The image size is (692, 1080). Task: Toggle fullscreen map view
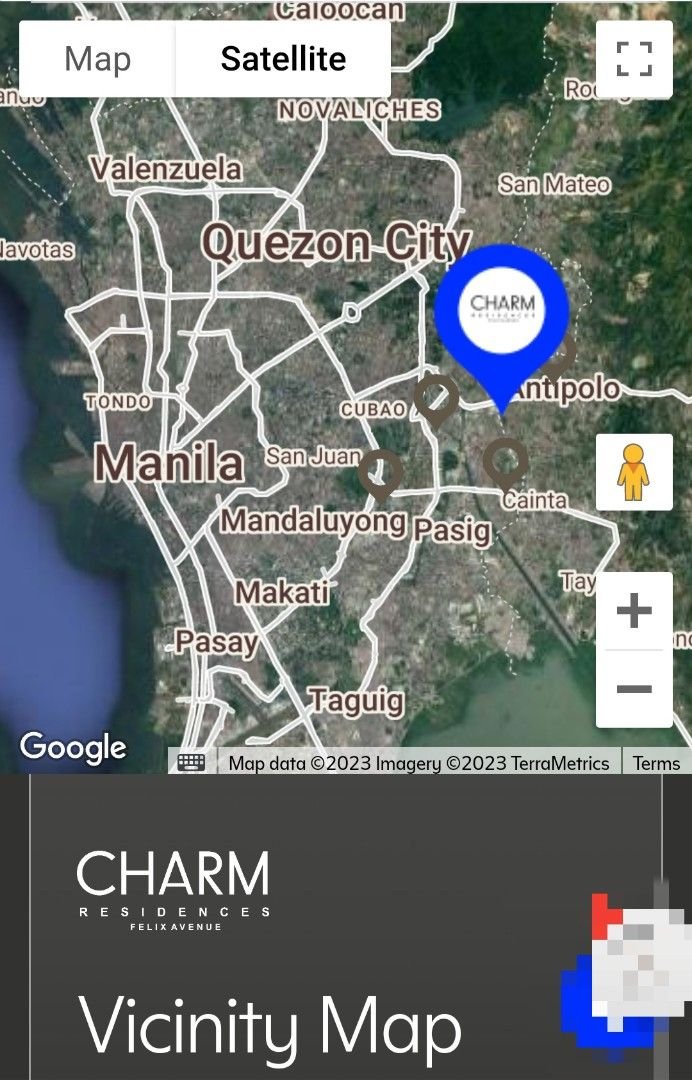point(634,59)
